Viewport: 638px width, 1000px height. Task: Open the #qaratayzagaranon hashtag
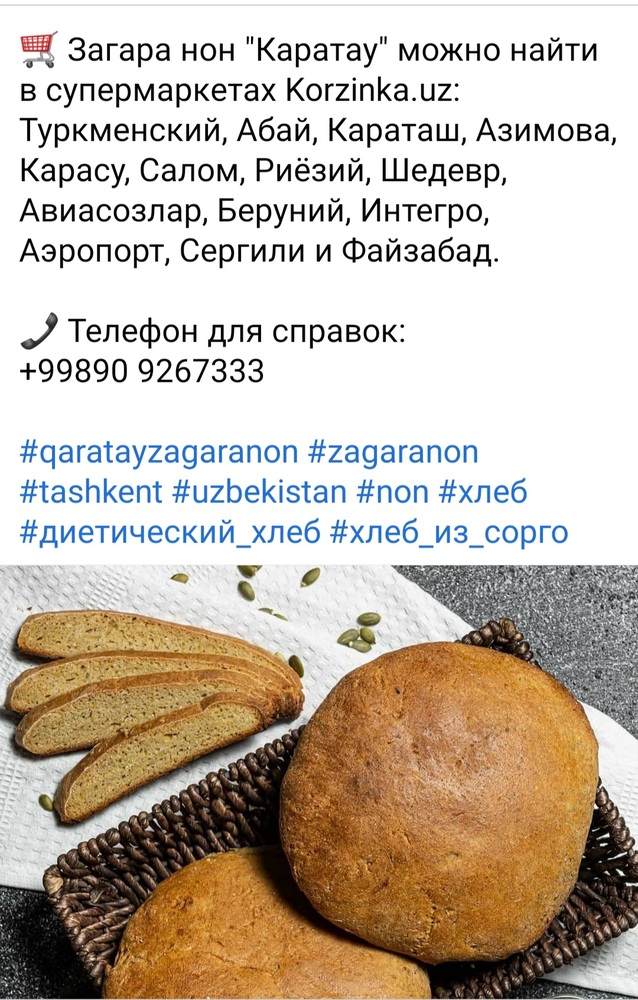(x=158, y=453)
